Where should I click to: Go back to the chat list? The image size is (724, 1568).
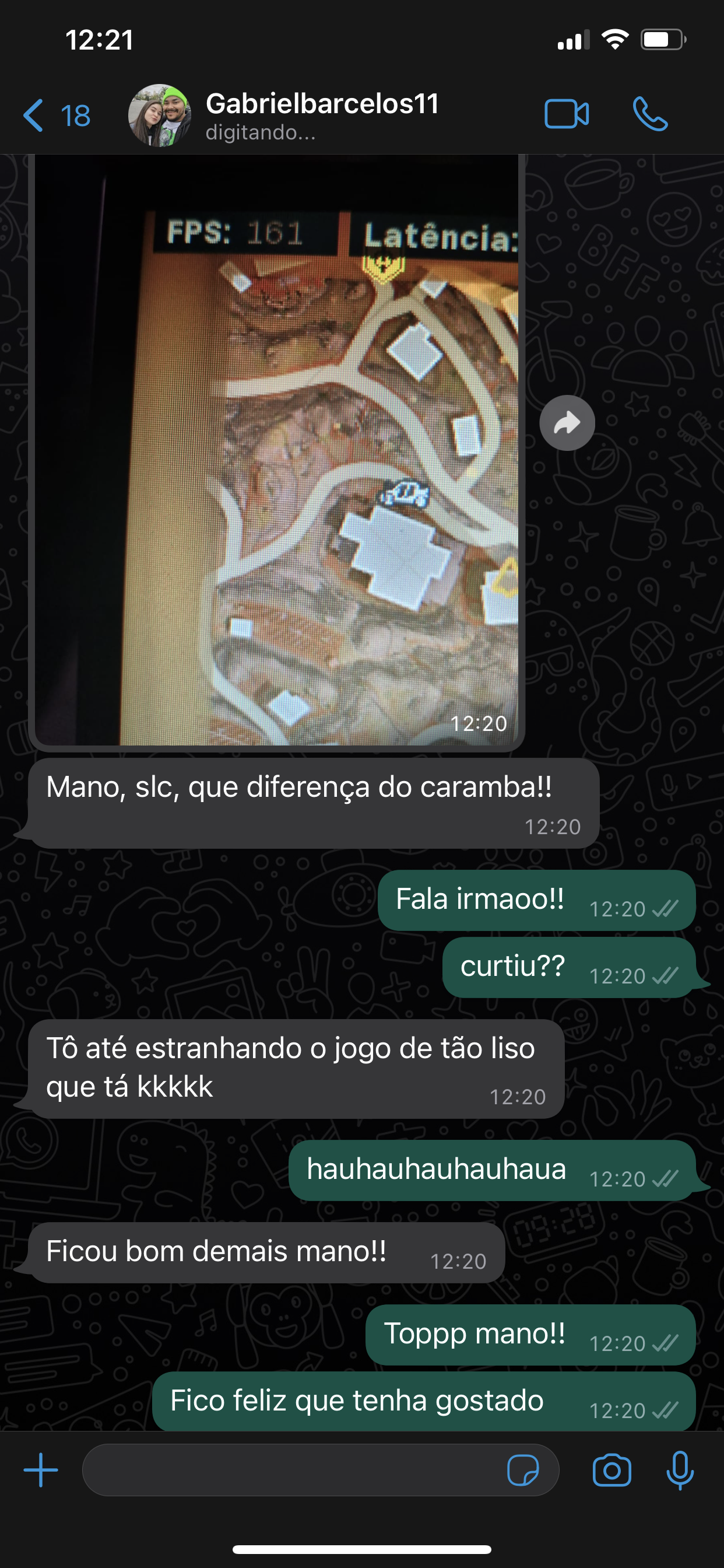[55, 115]
